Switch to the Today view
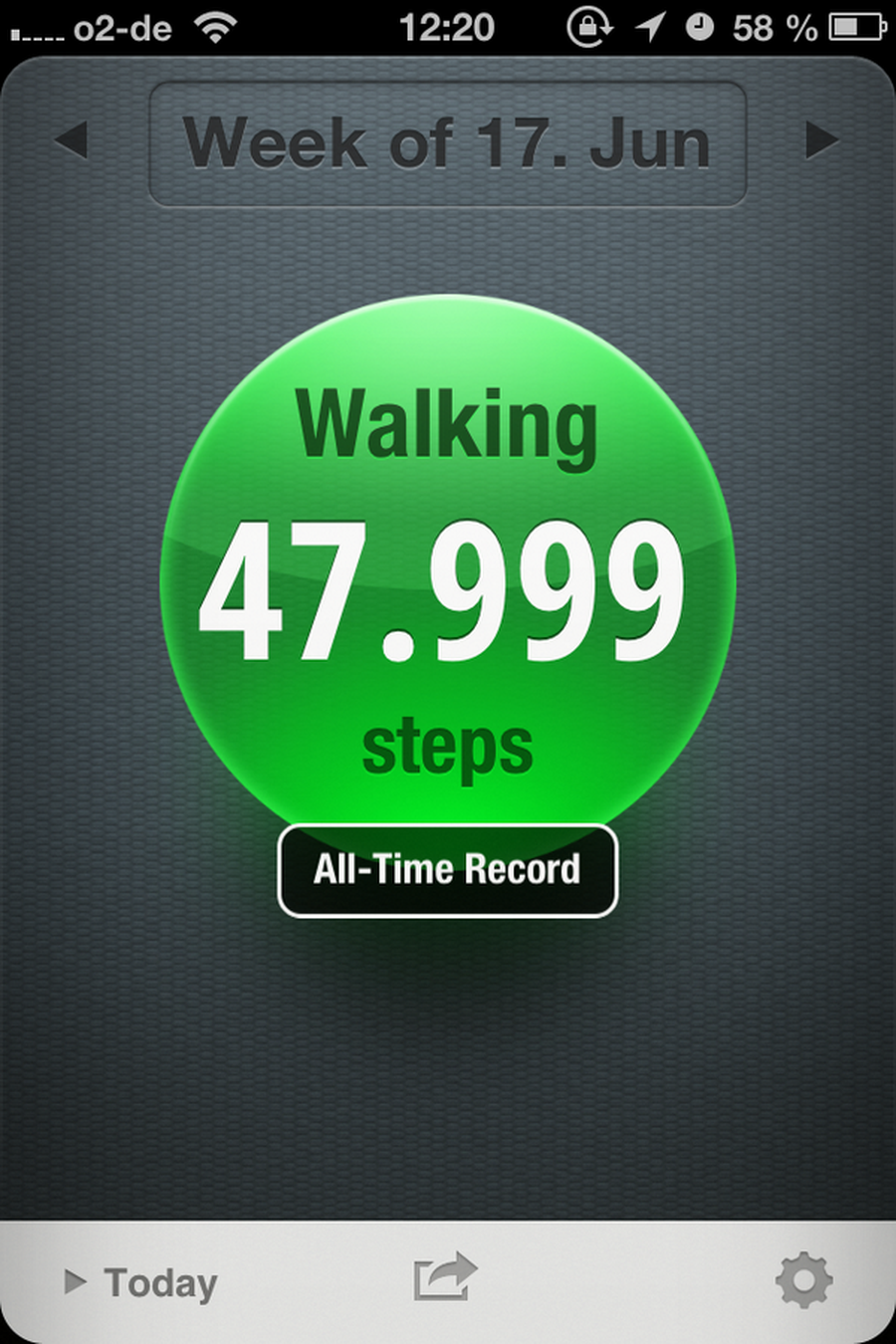The height and width of the screenshot is (1344, 896). coord(141,1282)
